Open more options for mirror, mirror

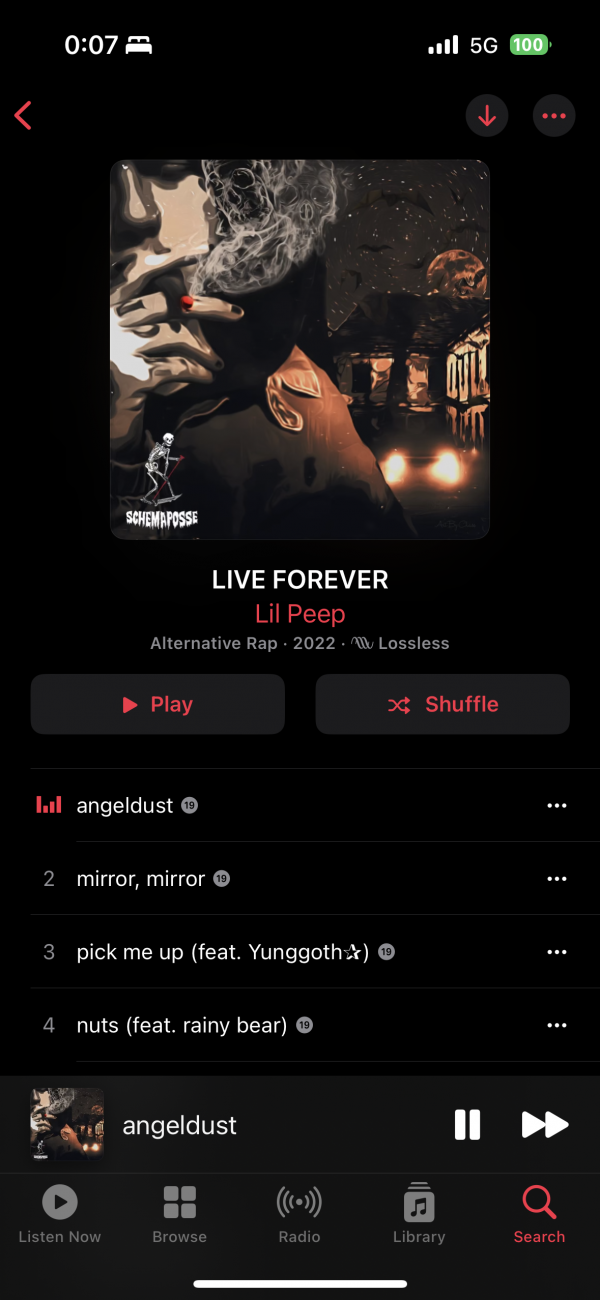point(557,879)
